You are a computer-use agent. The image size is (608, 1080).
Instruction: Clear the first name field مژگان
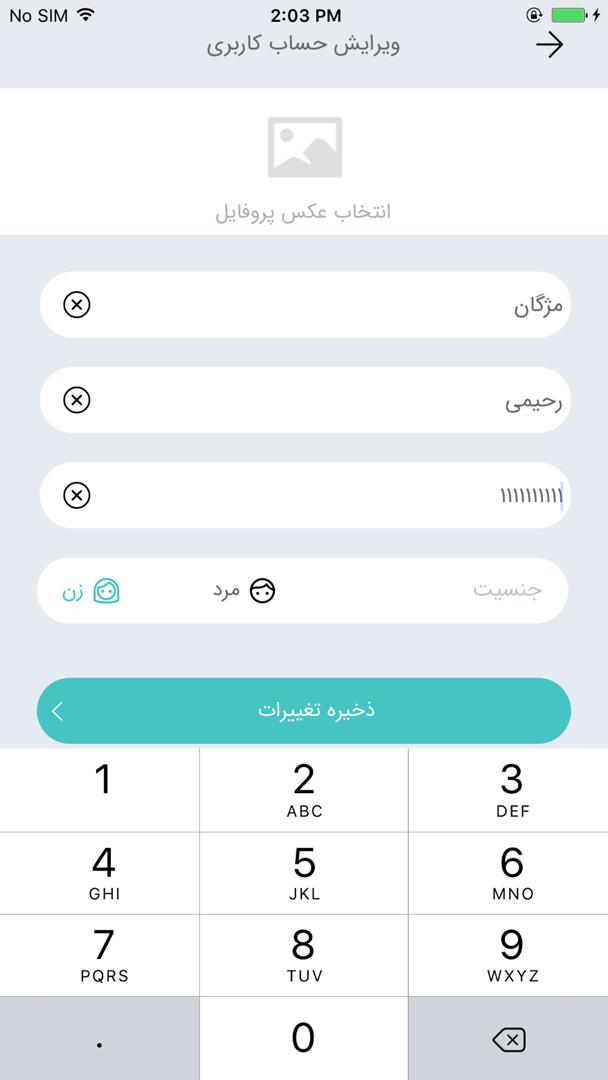pos(77,304)
